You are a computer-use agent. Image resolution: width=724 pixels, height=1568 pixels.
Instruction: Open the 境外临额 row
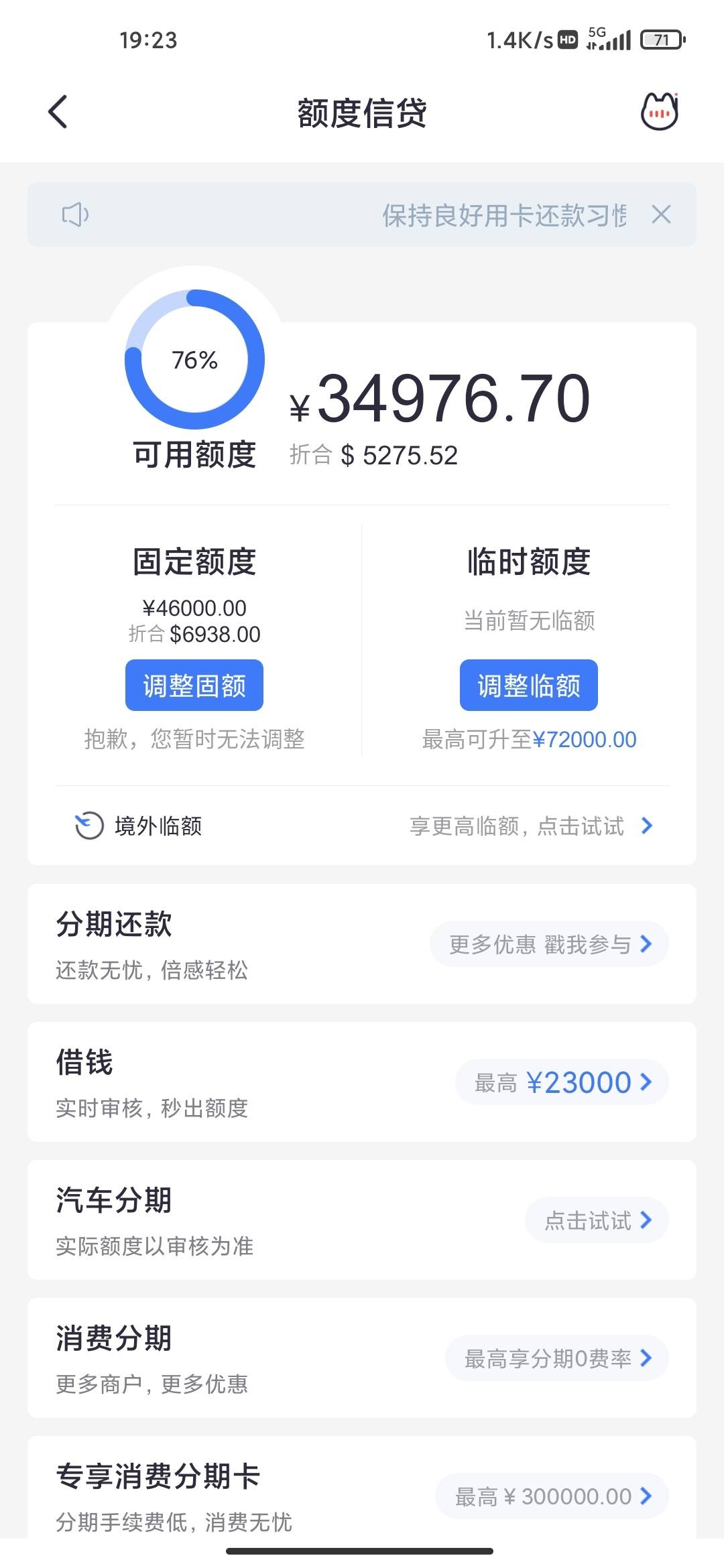(362, 826)
